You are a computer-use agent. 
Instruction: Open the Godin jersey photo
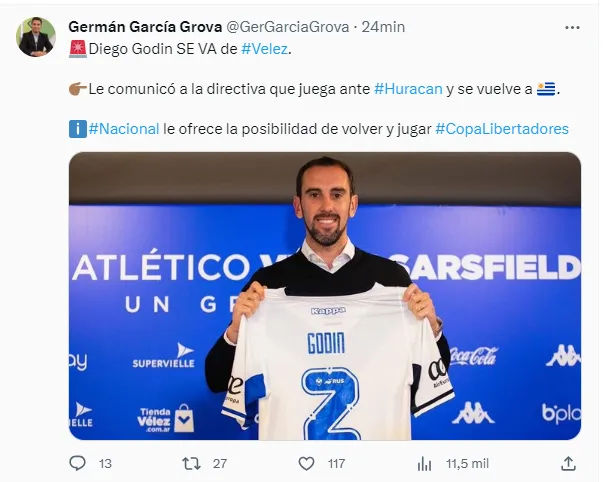[324, 295]
